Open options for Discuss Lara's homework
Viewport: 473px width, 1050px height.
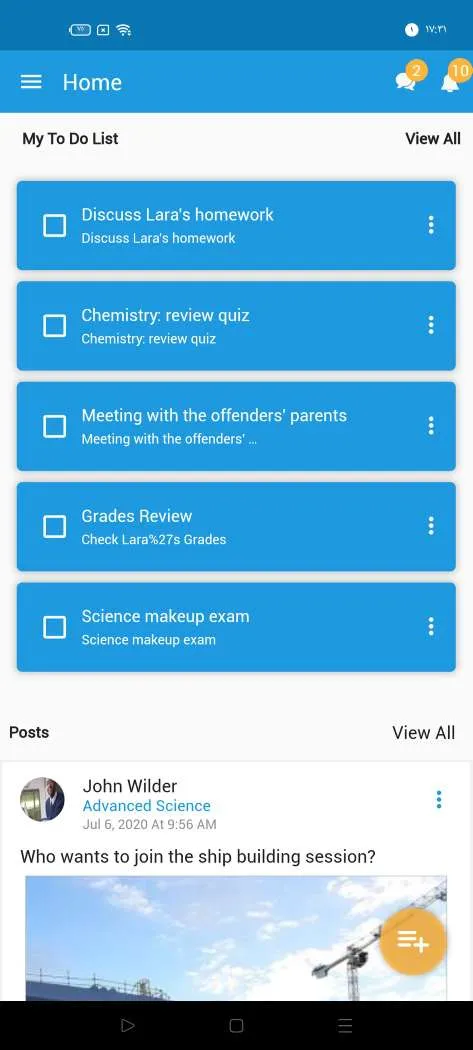tap(431, 225)
